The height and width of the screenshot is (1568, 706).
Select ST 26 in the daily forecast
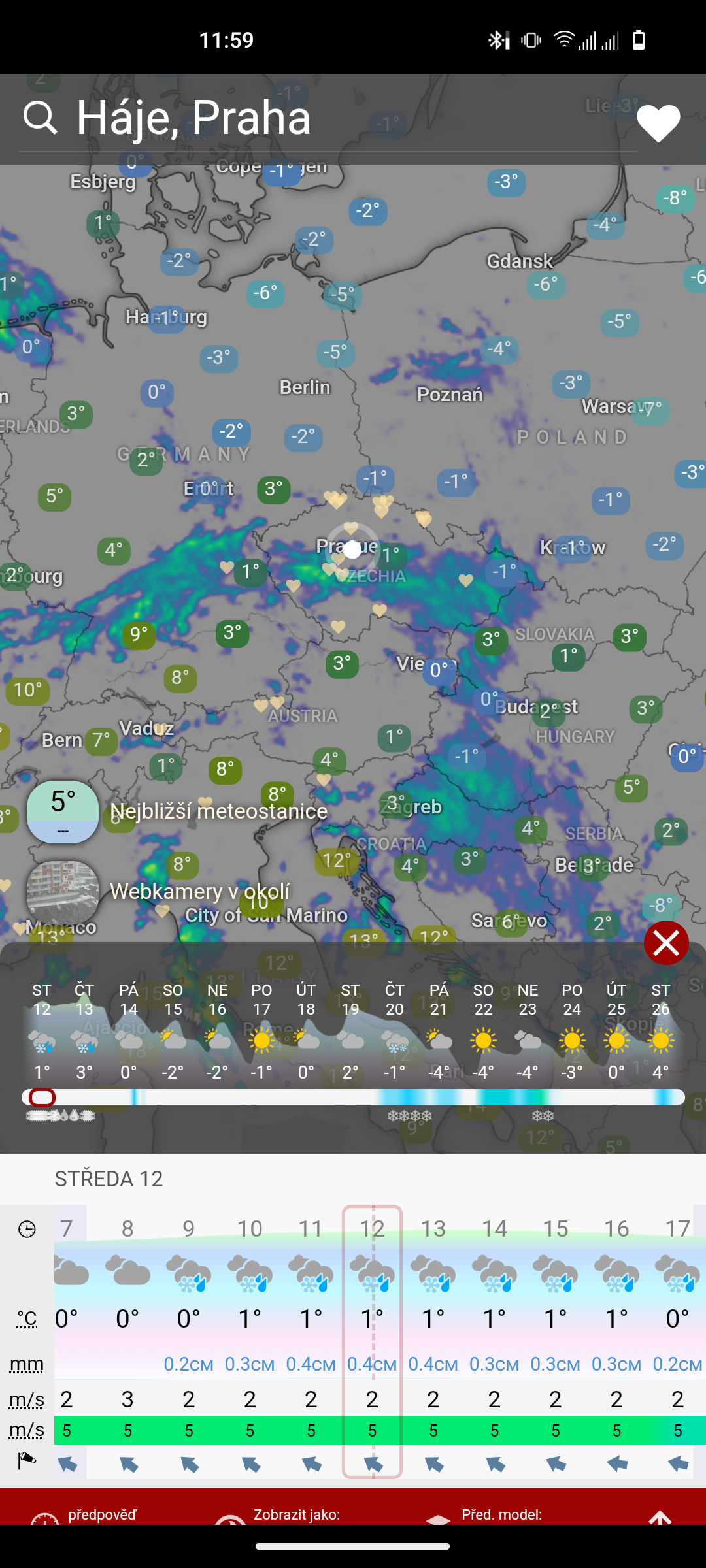click(661, 1031)
